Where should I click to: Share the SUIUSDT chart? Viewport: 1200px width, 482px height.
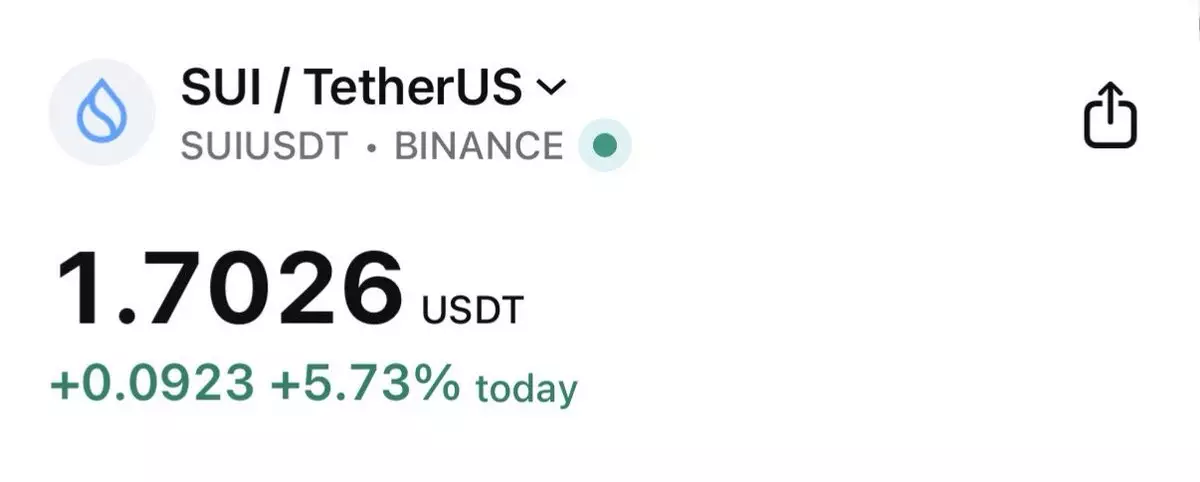(1111, 116)
